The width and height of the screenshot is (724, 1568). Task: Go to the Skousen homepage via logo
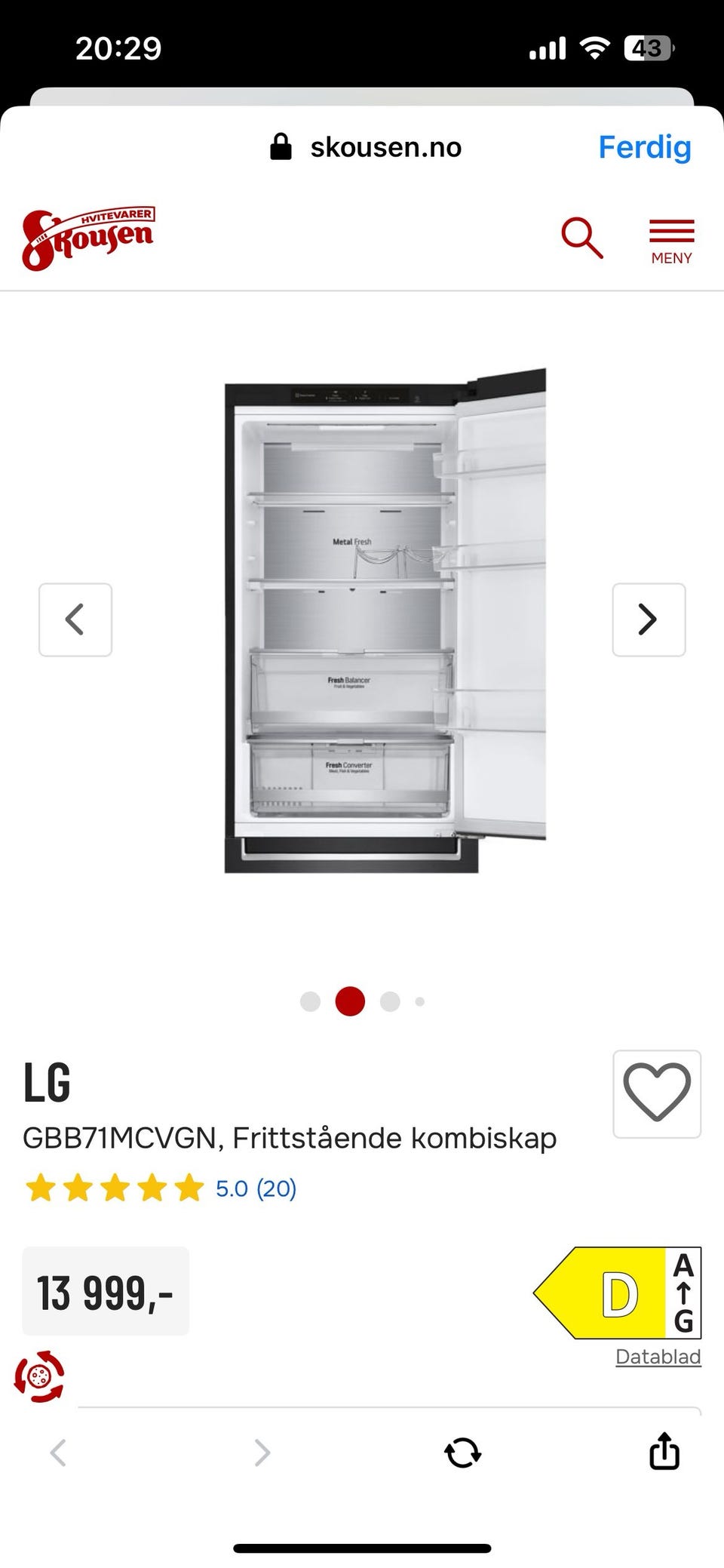[88, 238]
